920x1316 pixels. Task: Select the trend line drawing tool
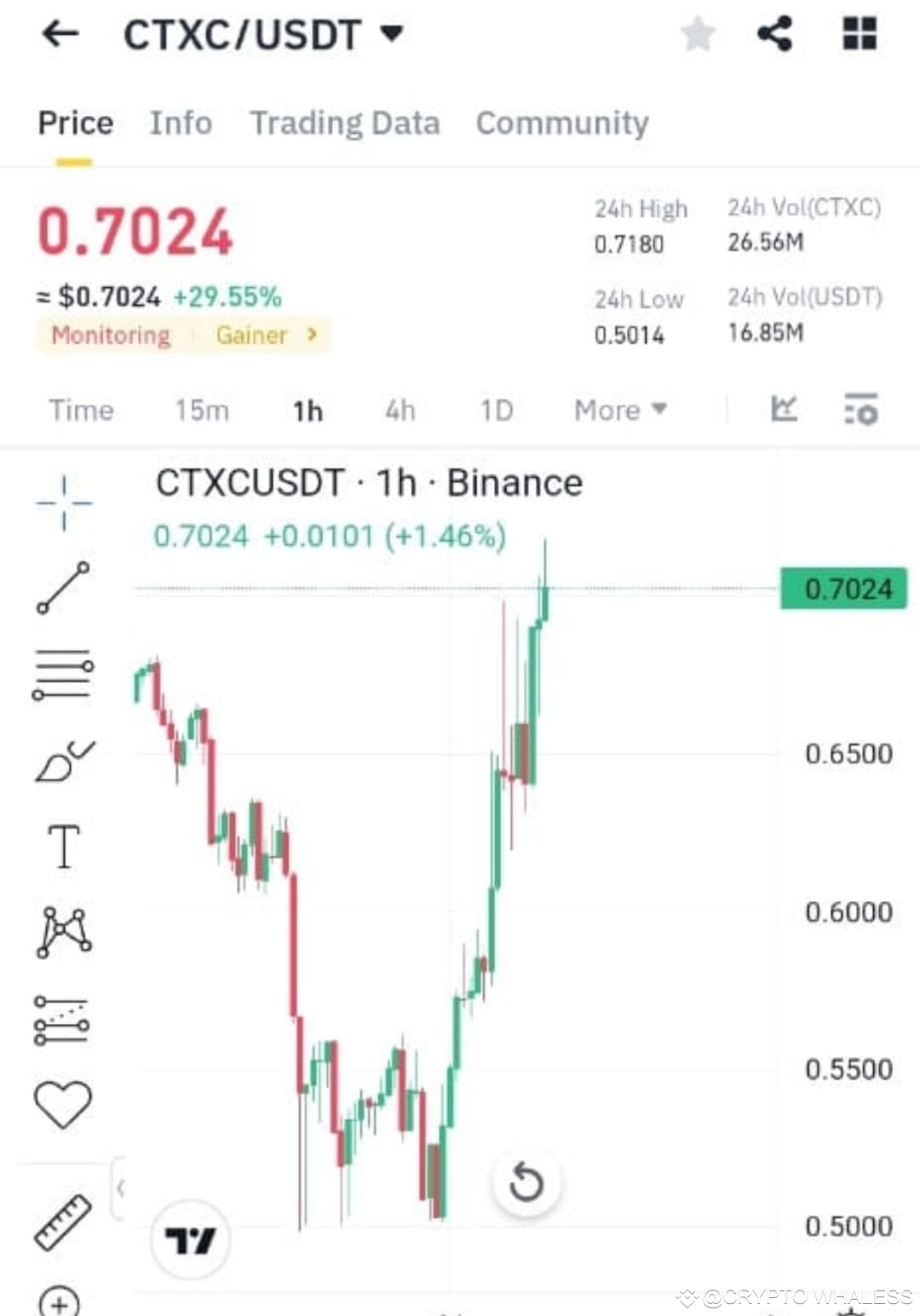pos(64,588)
